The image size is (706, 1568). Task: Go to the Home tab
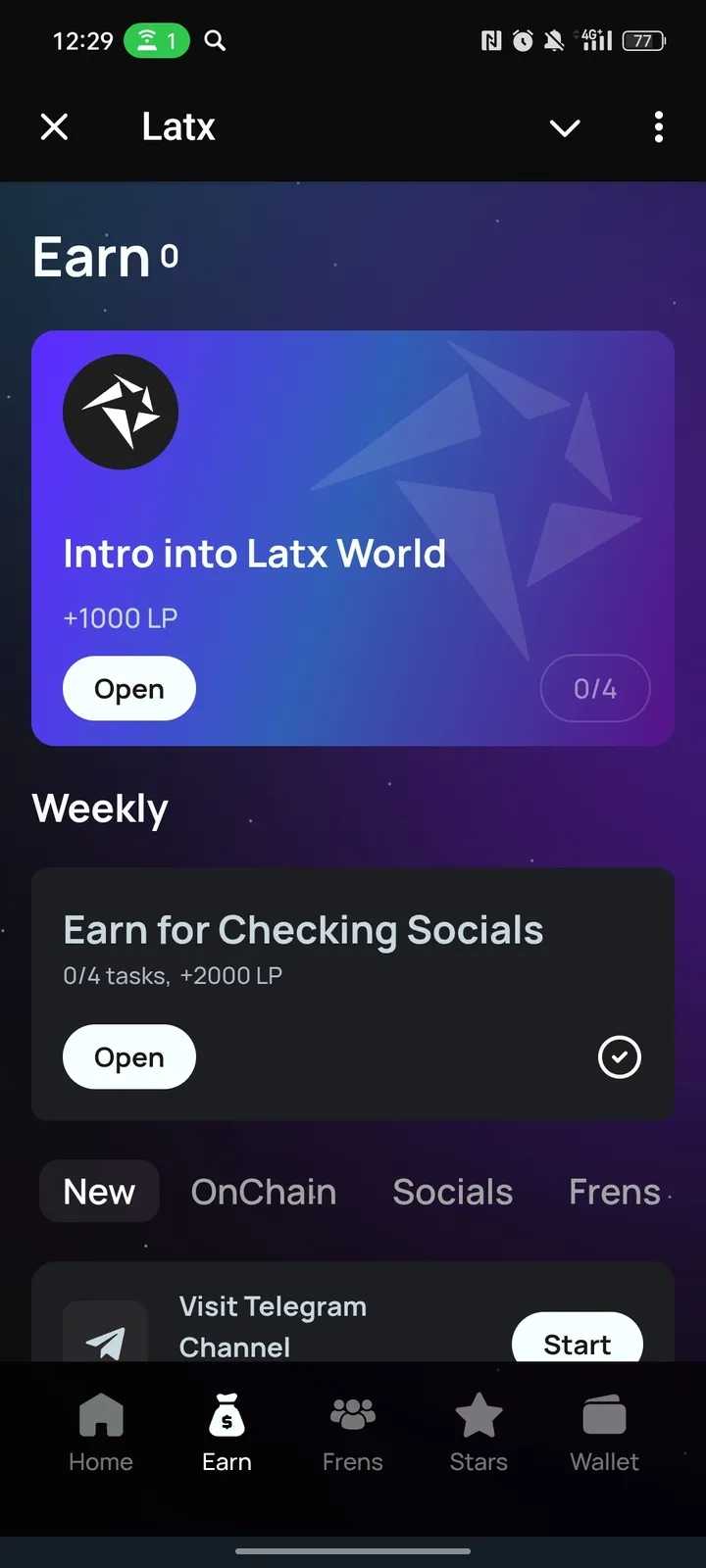point(101,1432)
